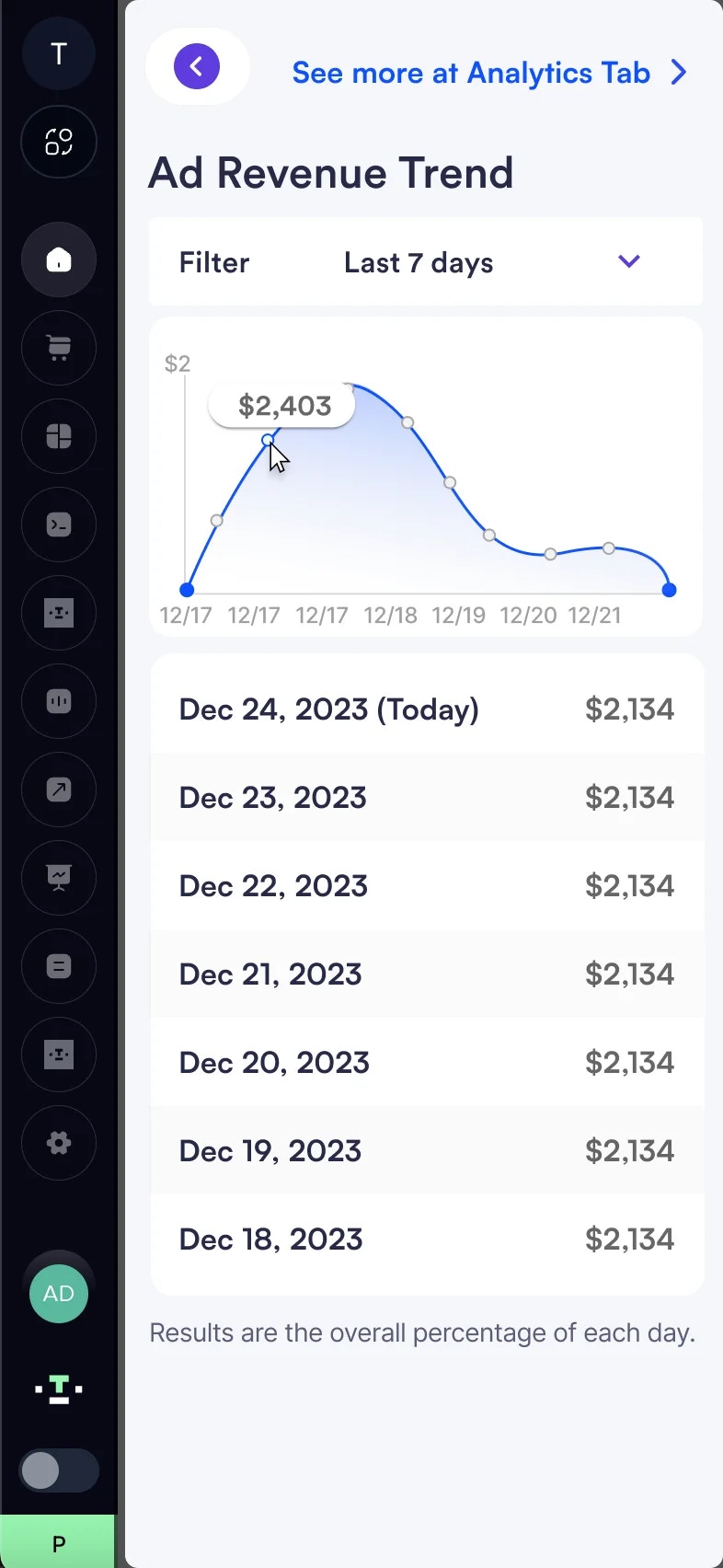Open the See more at Analytics Tab link
Screen dimensions: 723x1568
coord(488,73)
